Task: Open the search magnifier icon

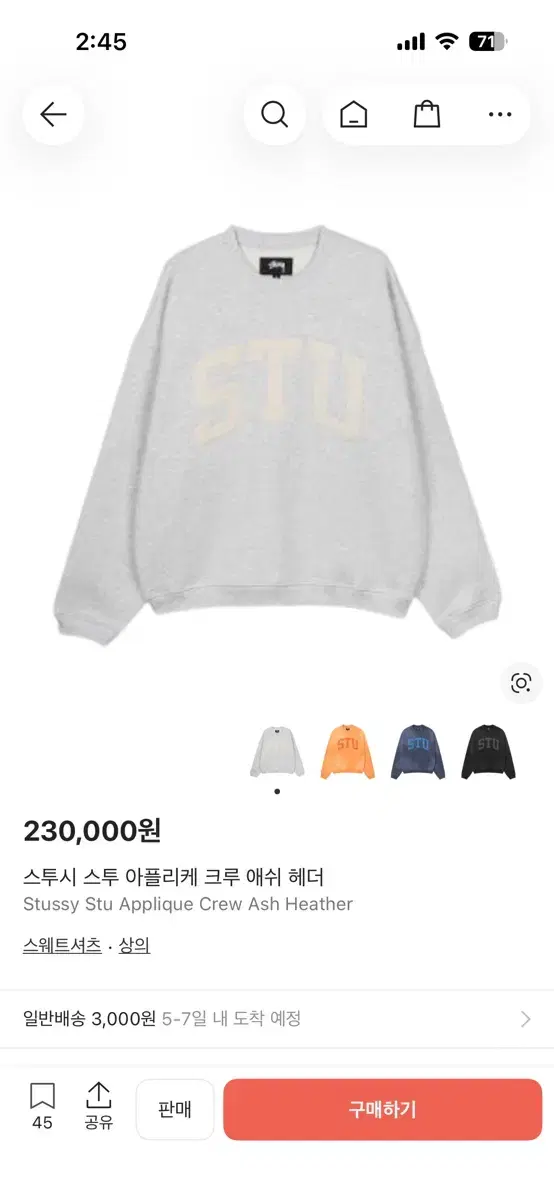Action: pyautogui.click(x=274, y=114)
